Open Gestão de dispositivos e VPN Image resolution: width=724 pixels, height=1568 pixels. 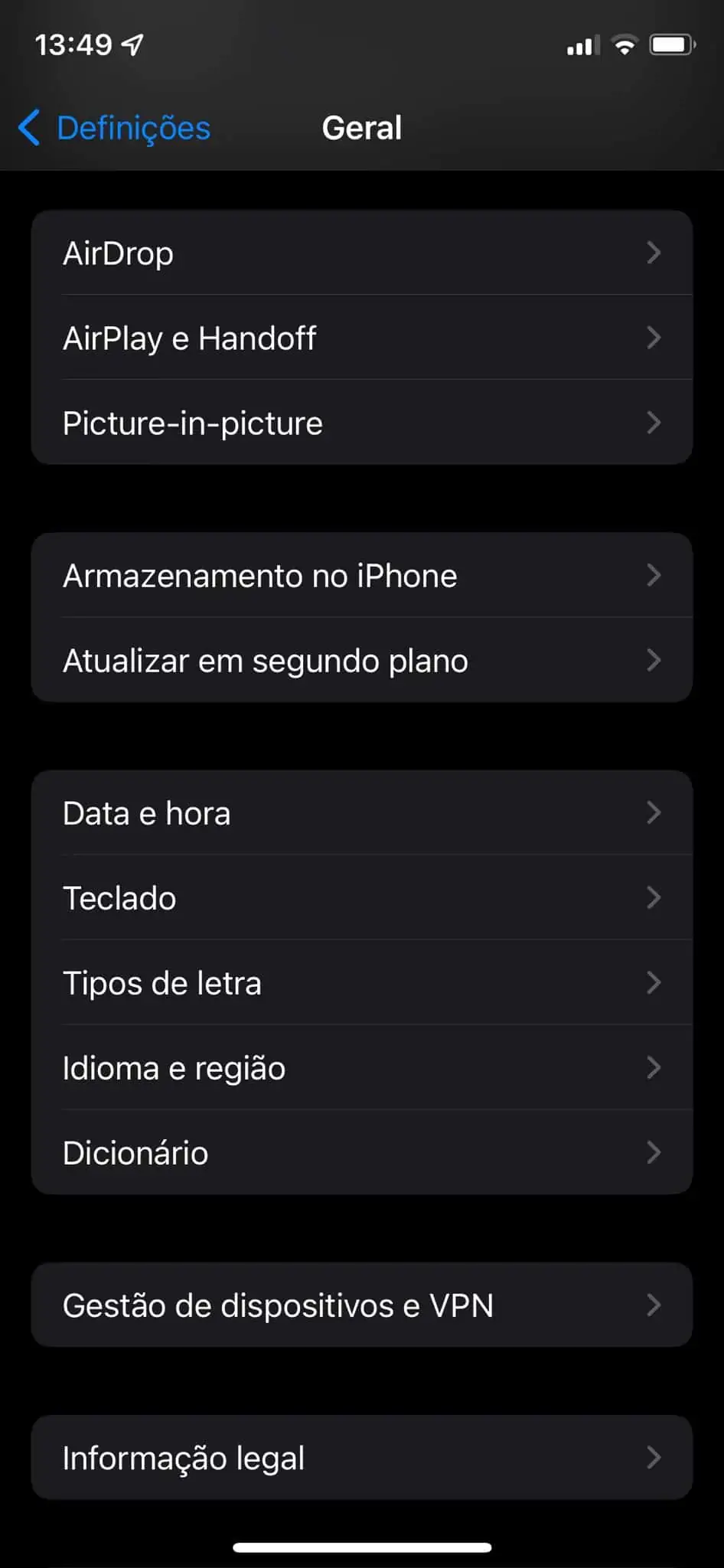(362, 1305)
